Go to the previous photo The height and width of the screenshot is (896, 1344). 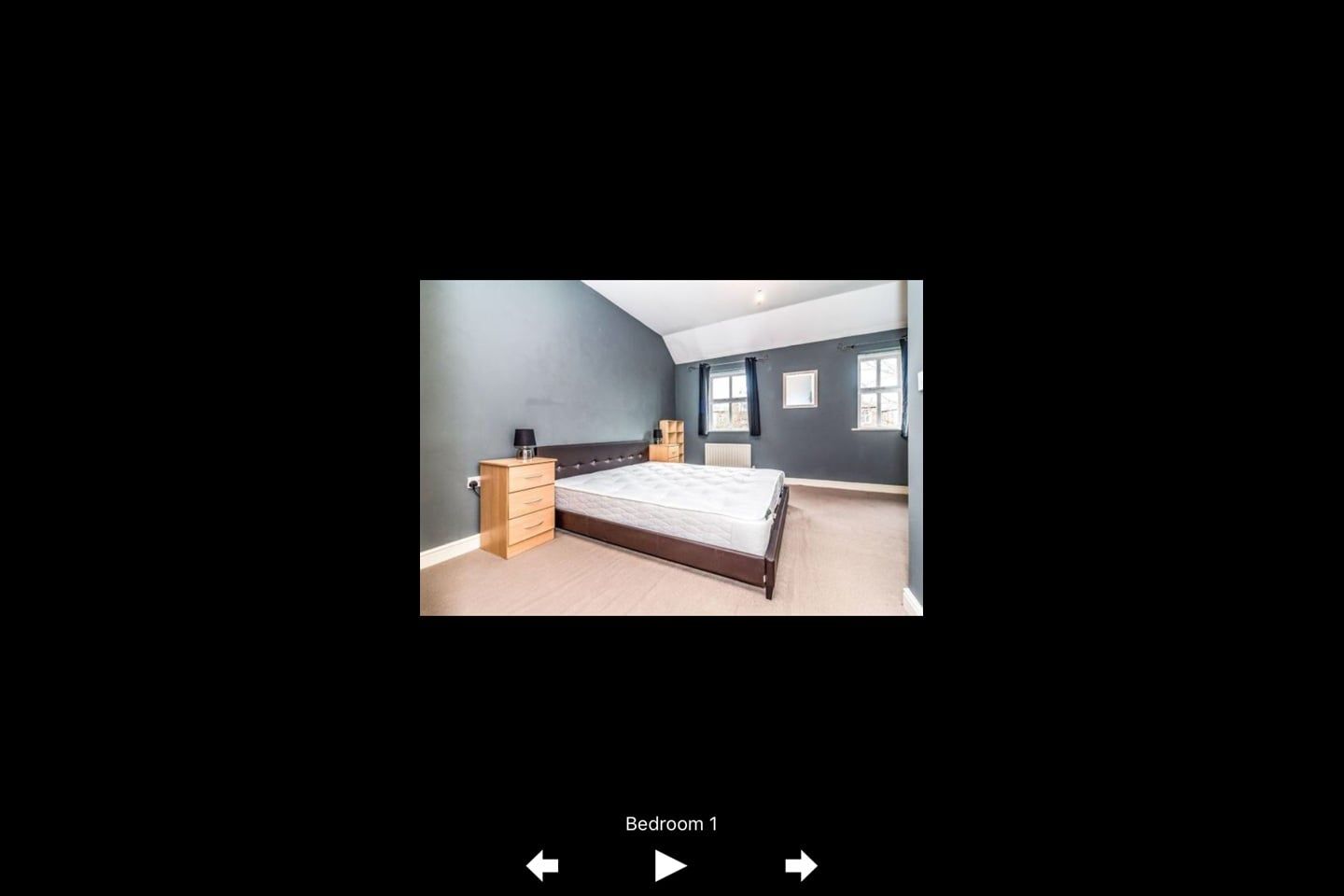[542, 865]
